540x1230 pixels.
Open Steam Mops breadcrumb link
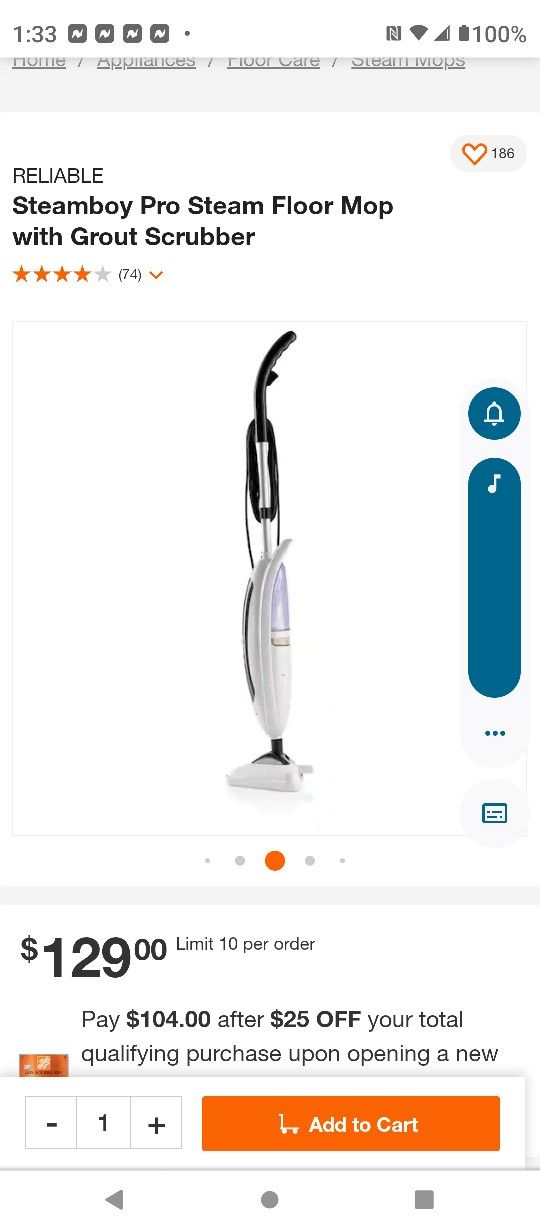(408, 61)
